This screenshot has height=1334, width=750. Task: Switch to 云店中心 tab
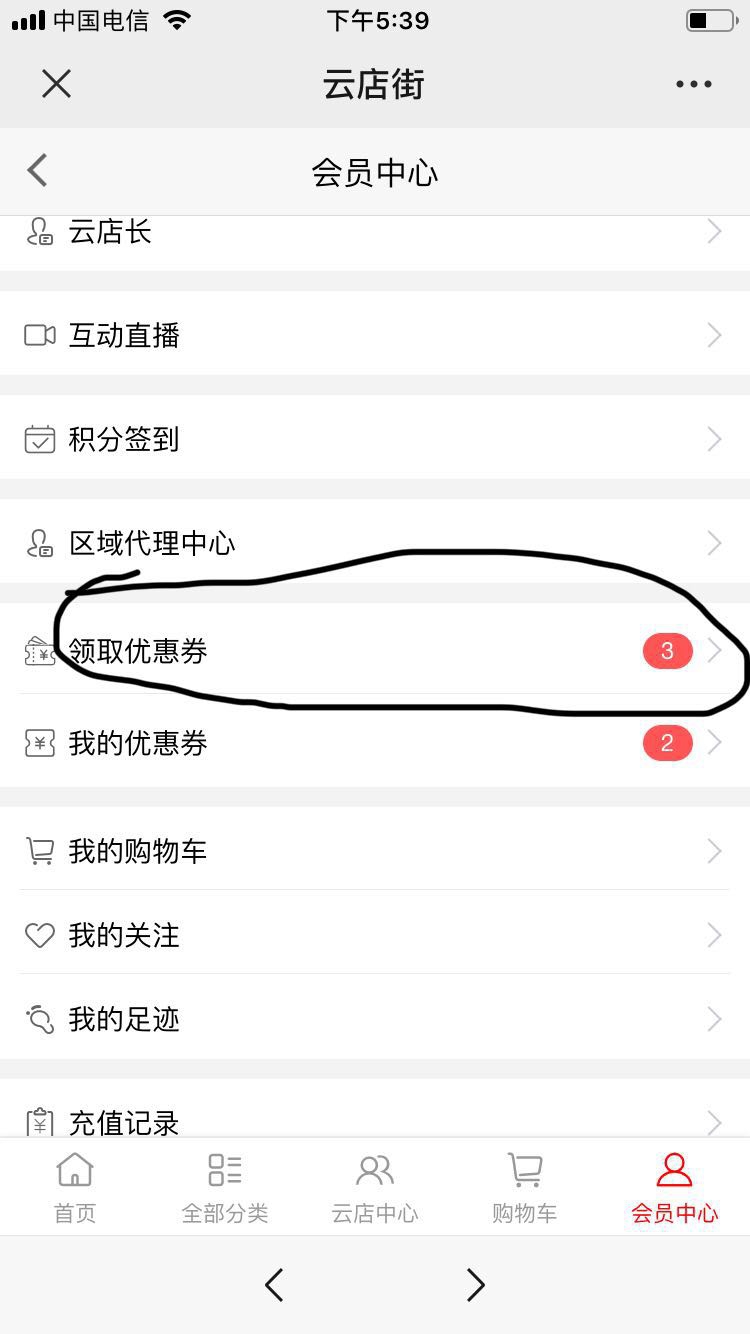click(x=375, y=1188)
